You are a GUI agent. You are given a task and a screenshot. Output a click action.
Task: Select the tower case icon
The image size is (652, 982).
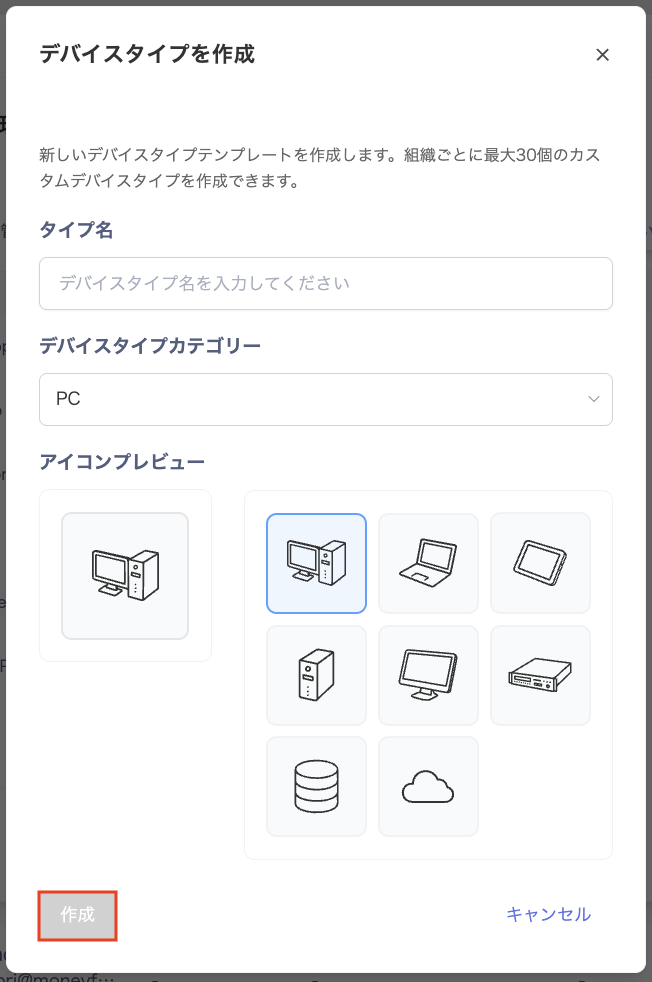point(316,675)
